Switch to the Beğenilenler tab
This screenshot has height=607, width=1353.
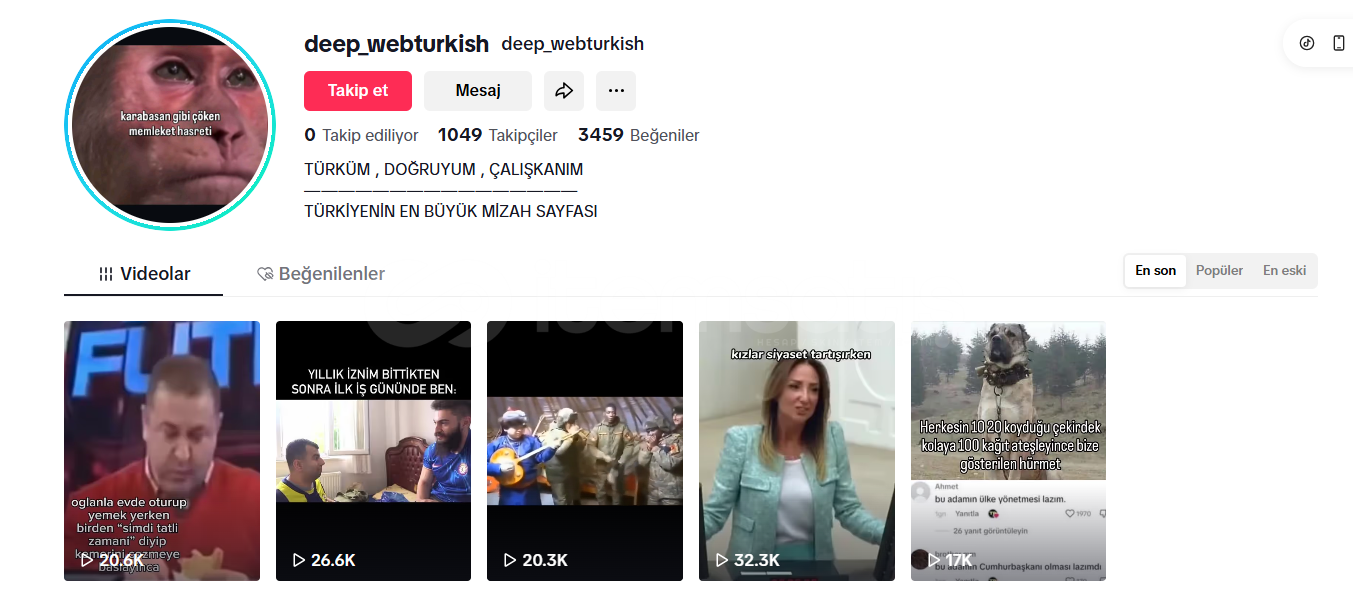[321, 274]
